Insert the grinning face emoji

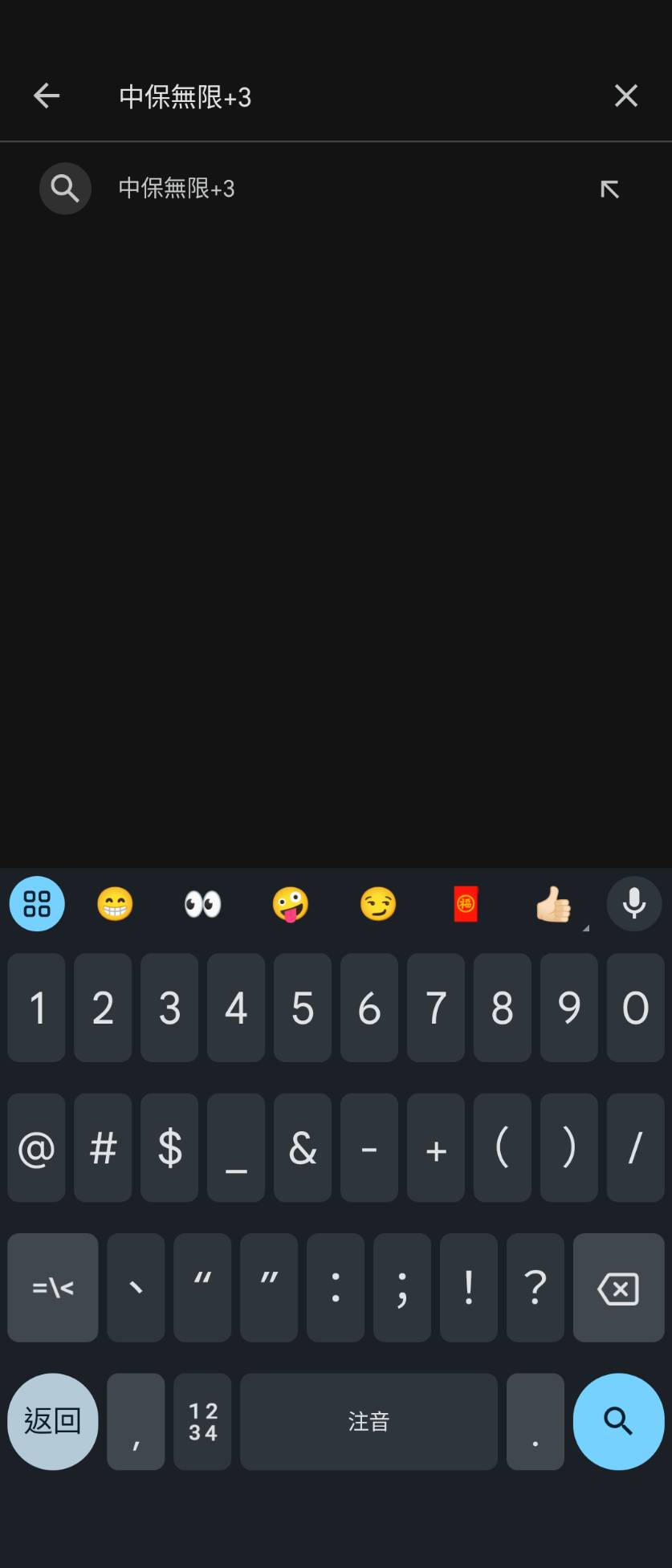coord(115,905)
